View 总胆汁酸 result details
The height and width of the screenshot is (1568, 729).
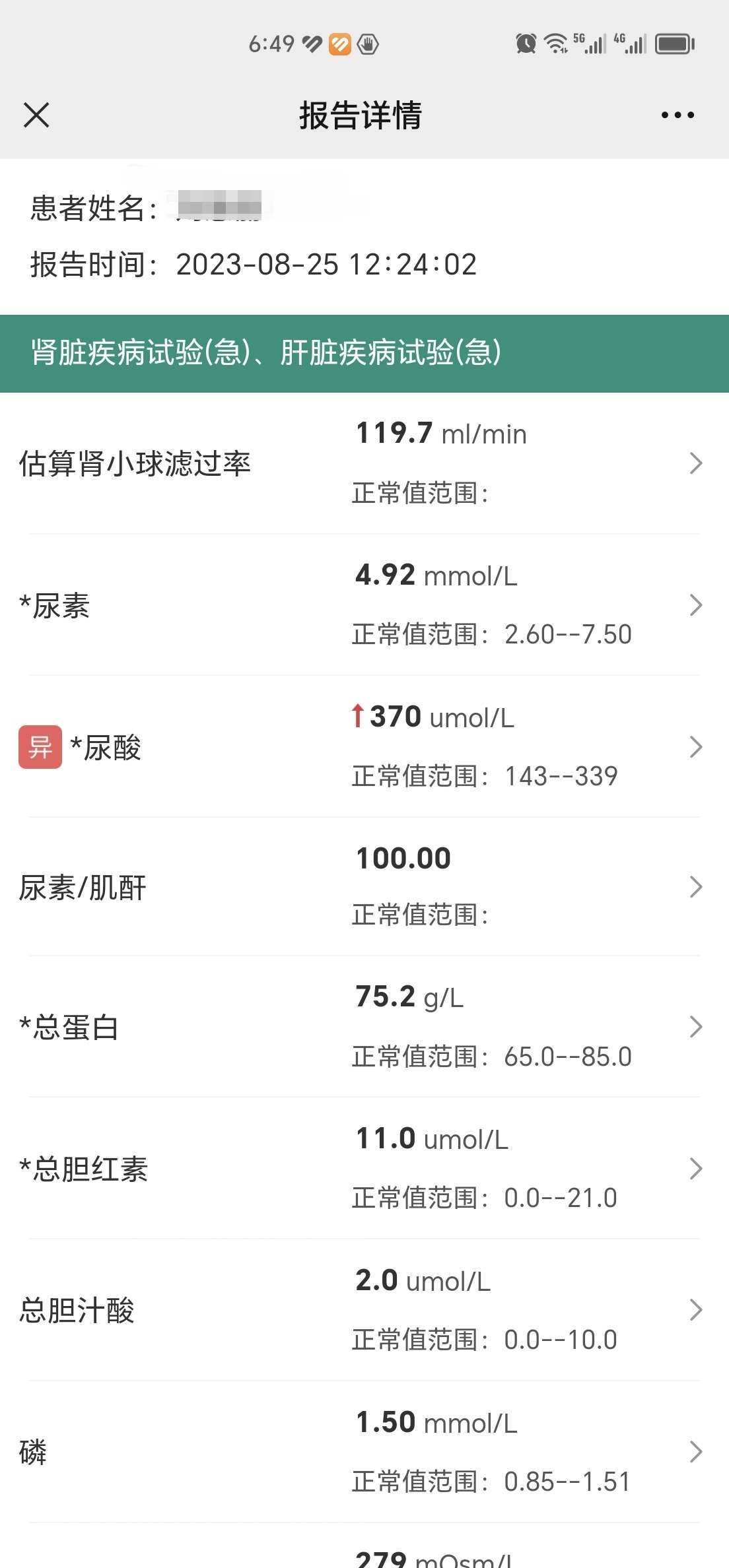pyautogui.click(x=364, y=1310)
